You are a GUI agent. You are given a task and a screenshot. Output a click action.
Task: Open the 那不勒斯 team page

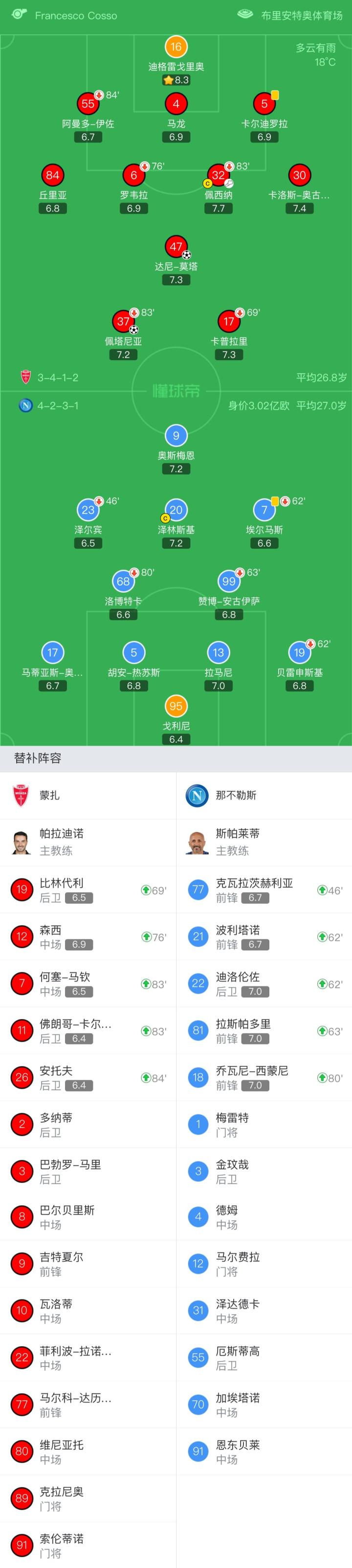(264, 795)
